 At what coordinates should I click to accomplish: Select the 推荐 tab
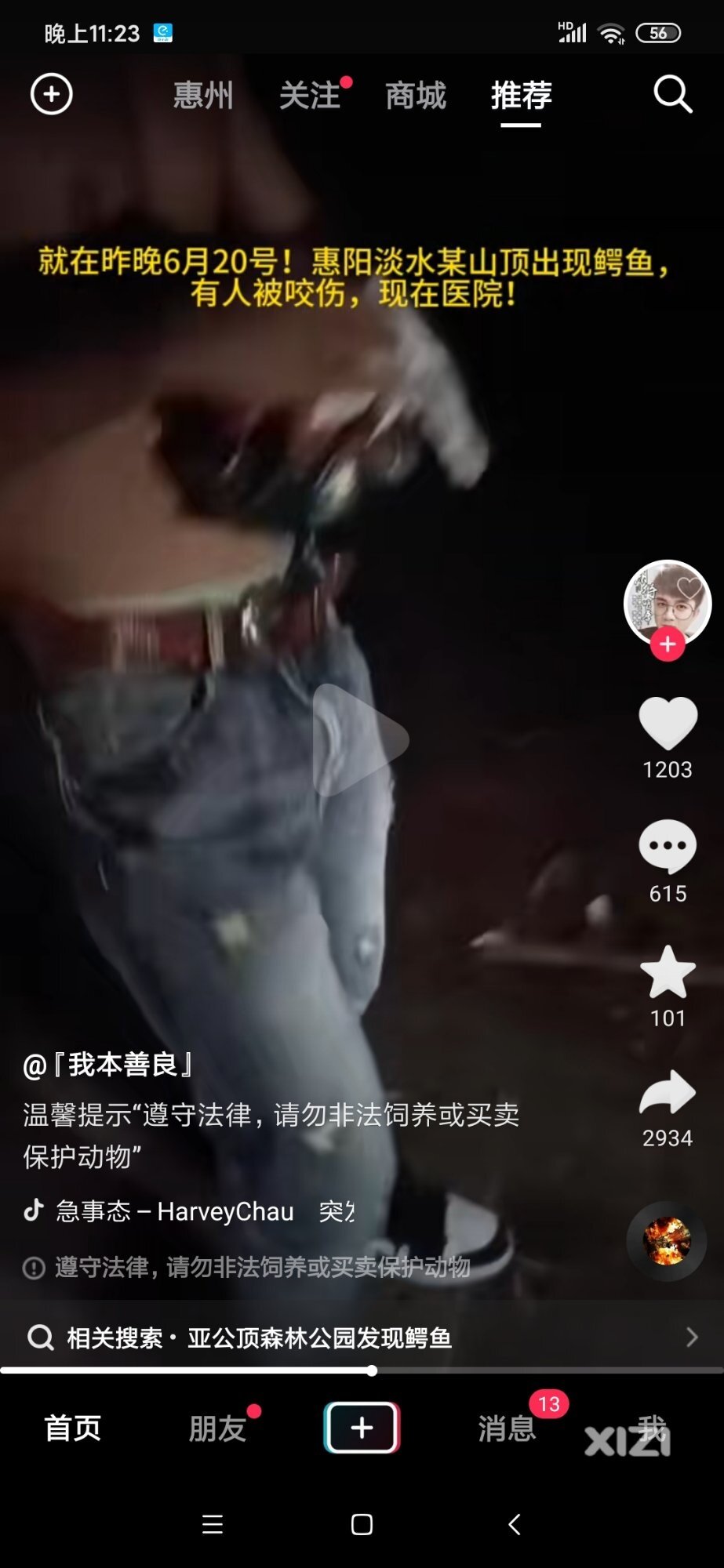[x=522, y=96]
